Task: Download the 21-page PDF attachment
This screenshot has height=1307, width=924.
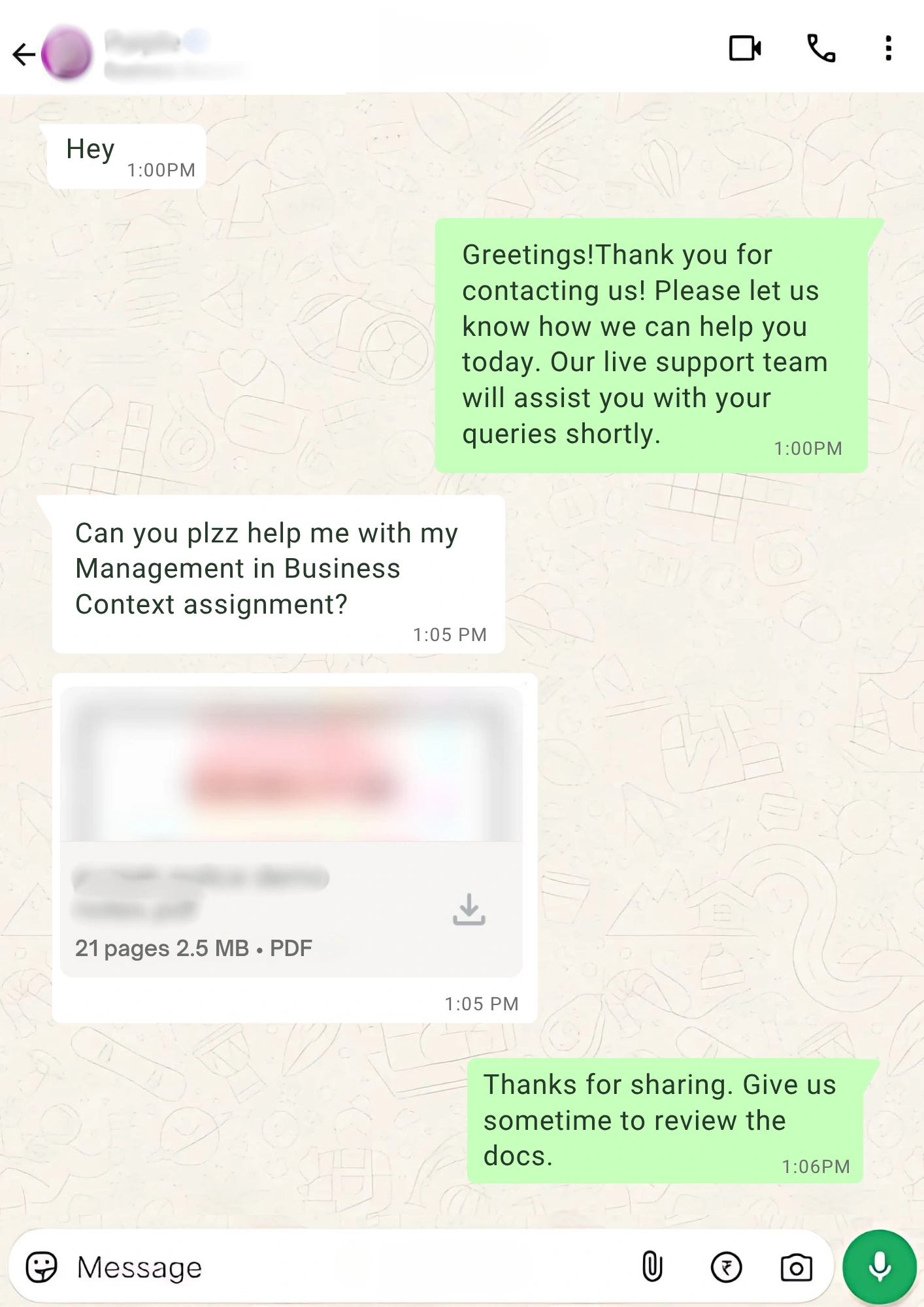Action: pos(469,909)
